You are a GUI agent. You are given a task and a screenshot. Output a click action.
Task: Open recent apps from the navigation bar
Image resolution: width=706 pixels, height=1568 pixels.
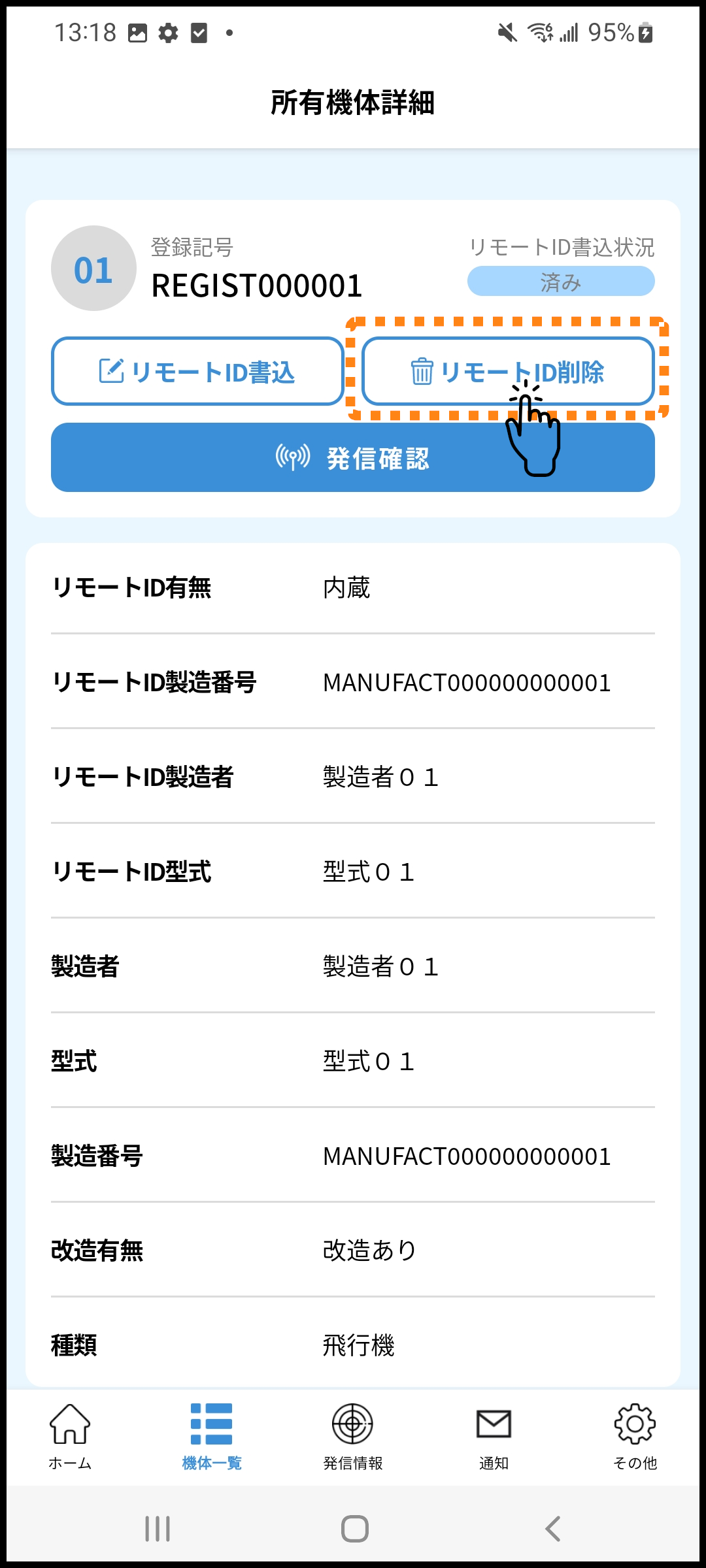[x=158, y=1529]
